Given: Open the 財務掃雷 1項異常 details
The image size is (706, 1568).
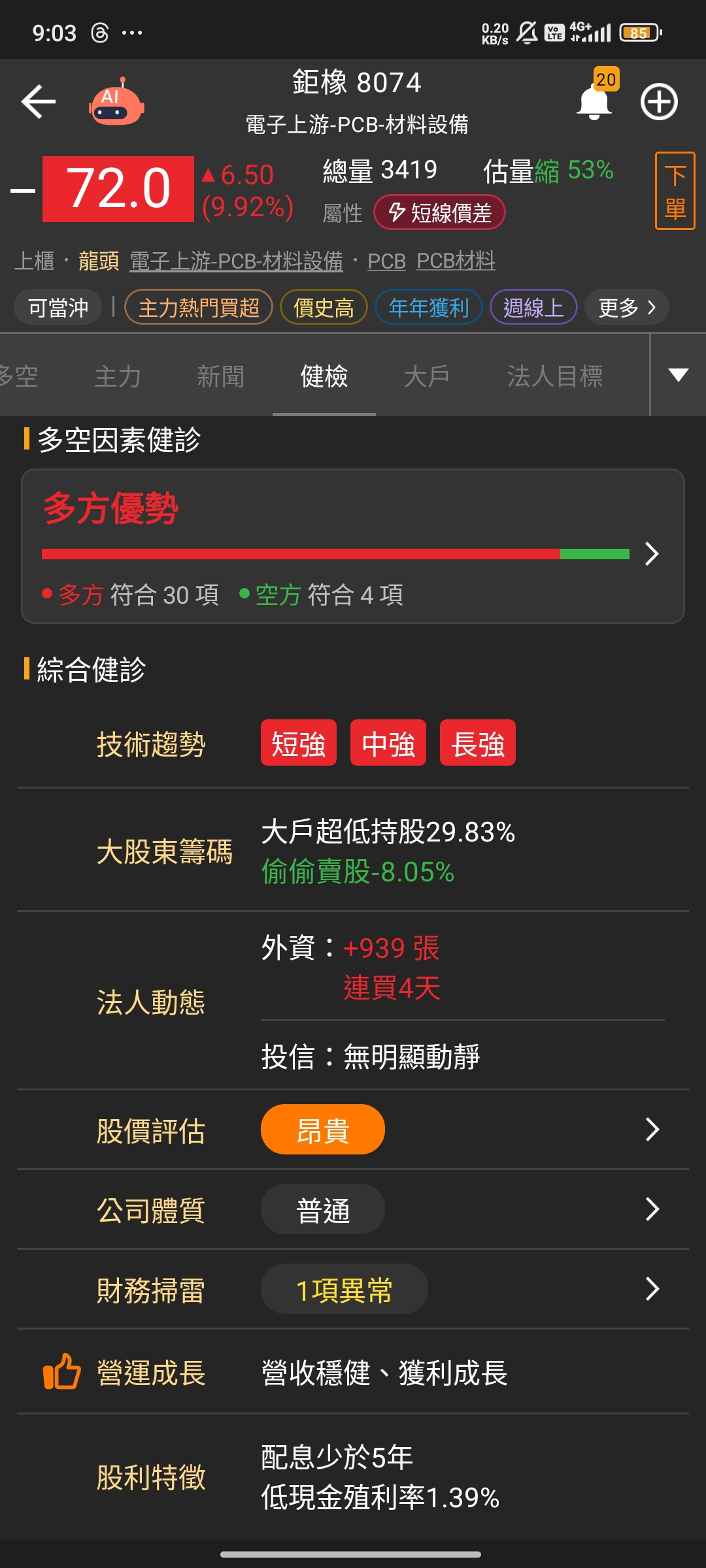Looking at the screenshot, I should [345, 1288].
